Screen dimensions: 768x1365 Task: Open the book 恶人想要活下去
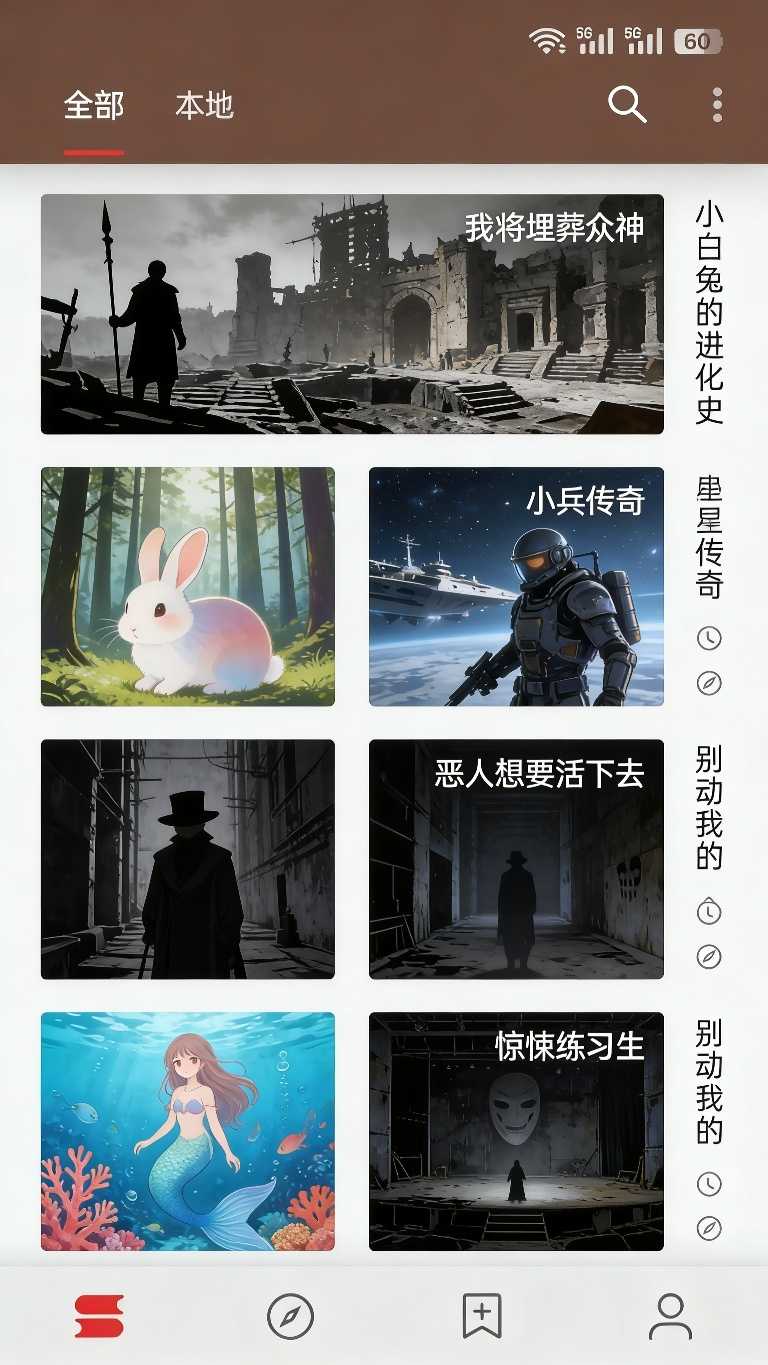(x=516, y=859)
